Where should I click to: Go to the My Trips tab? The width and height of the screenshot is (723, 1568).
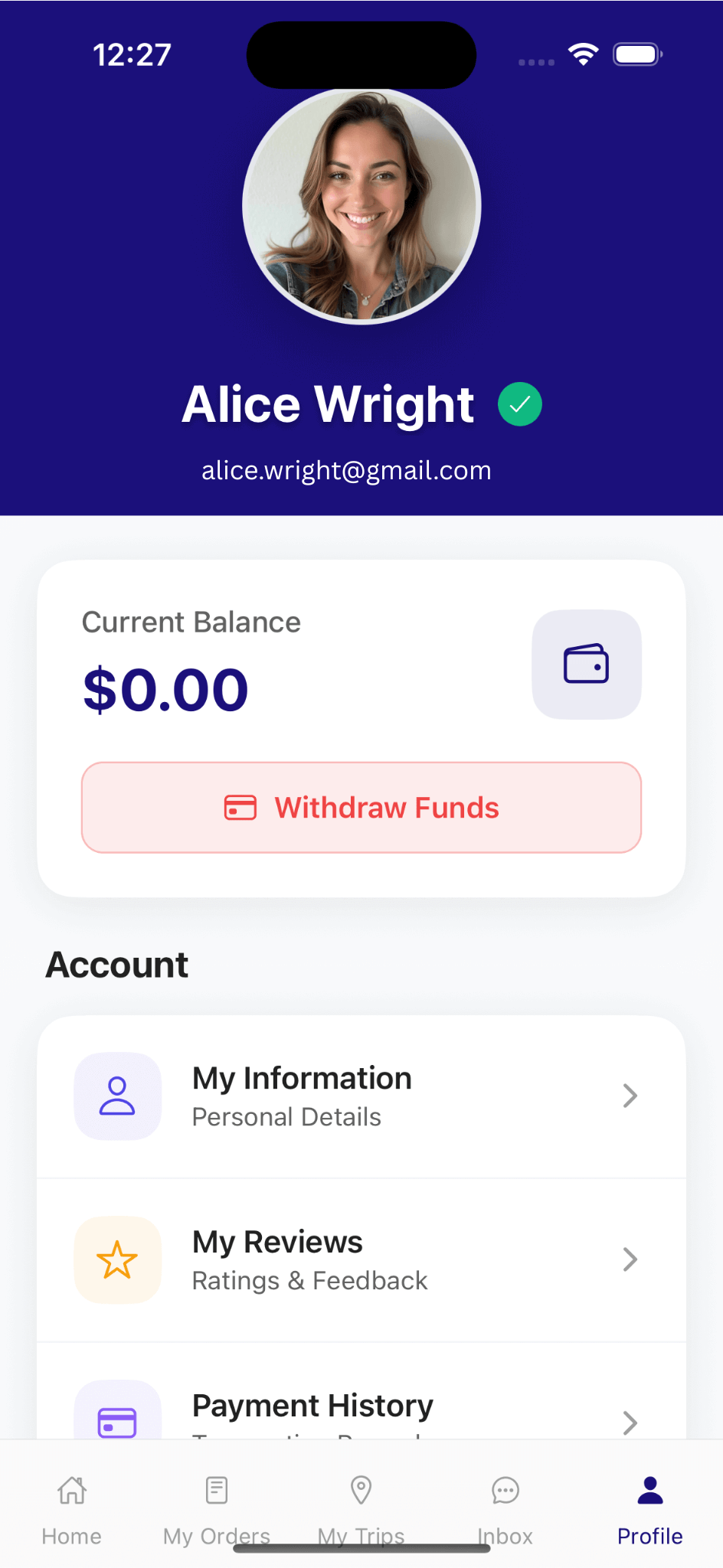point(361,1505)
